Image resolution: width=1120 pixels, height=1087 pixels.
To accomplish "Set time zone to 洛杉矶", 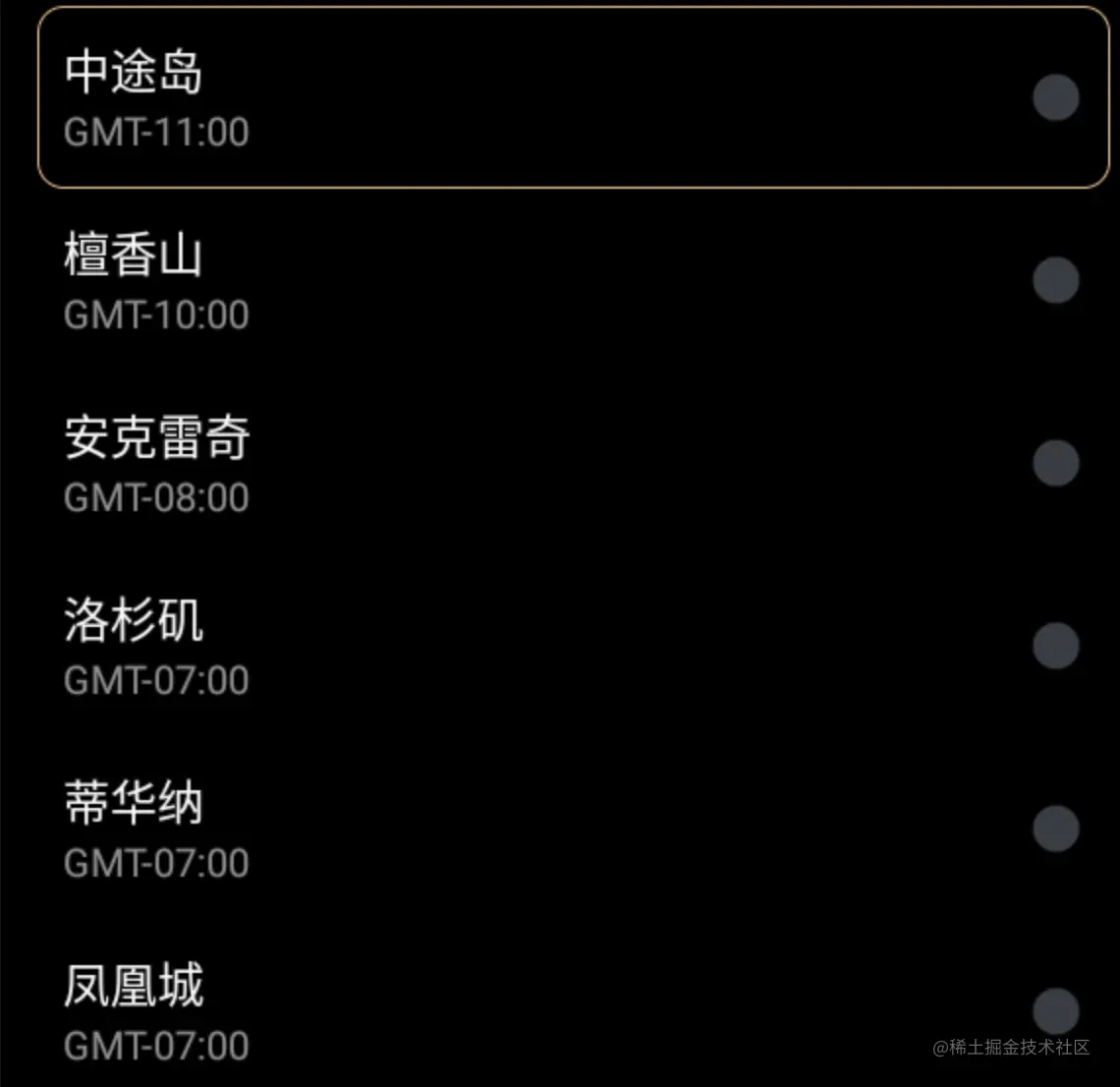I will [1056, 646].
